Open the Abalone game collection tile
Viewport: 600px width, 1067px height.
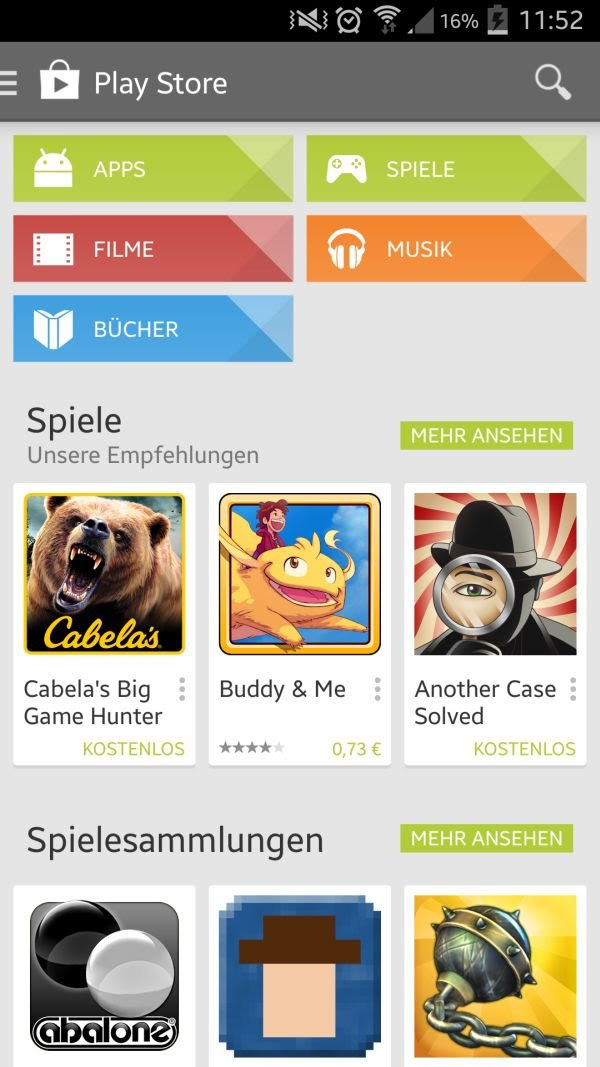pyautogui.click(x=104, y=975)
